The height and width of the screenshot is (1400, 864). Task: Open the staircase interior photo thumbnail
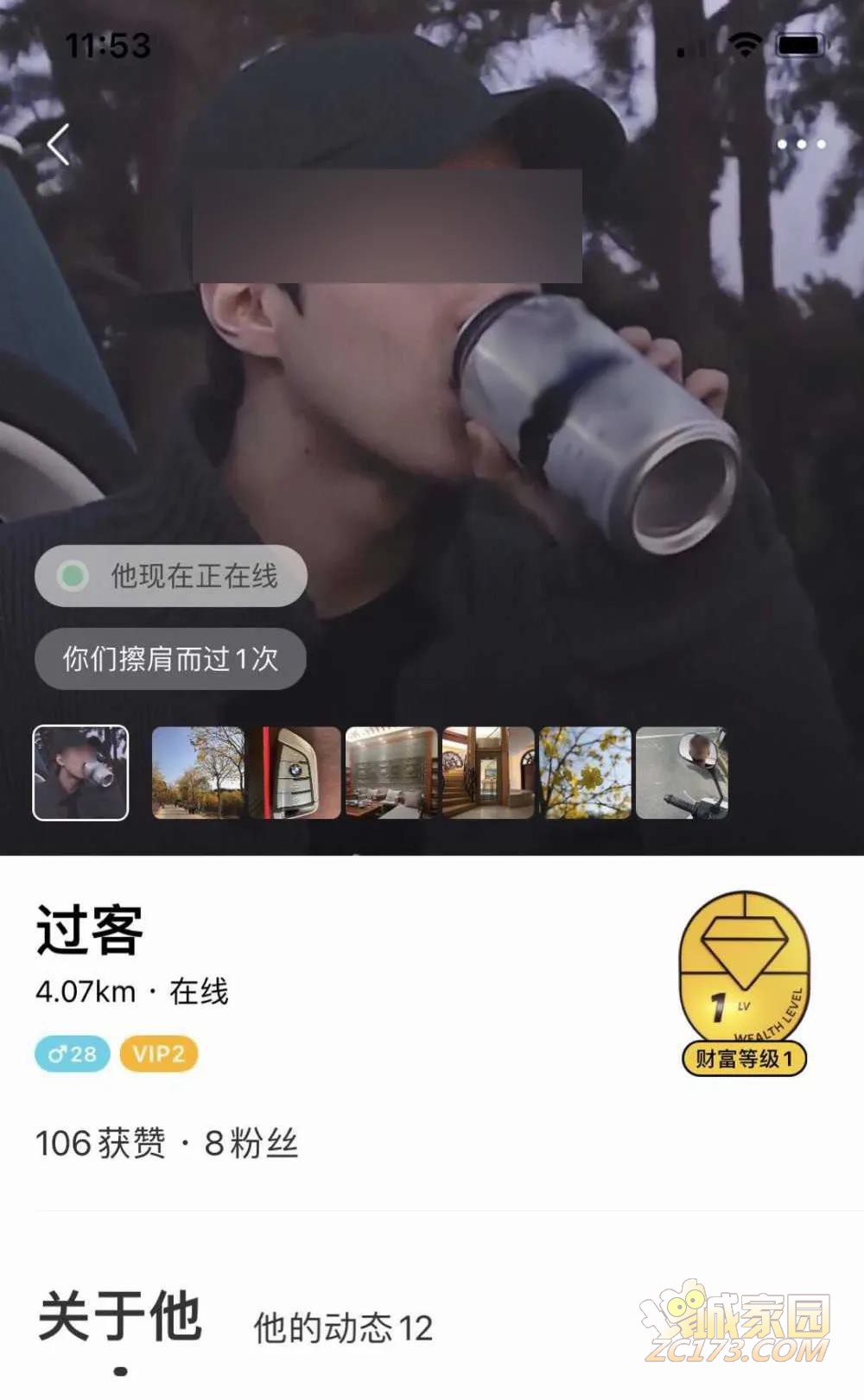click(x=488, y=772)
